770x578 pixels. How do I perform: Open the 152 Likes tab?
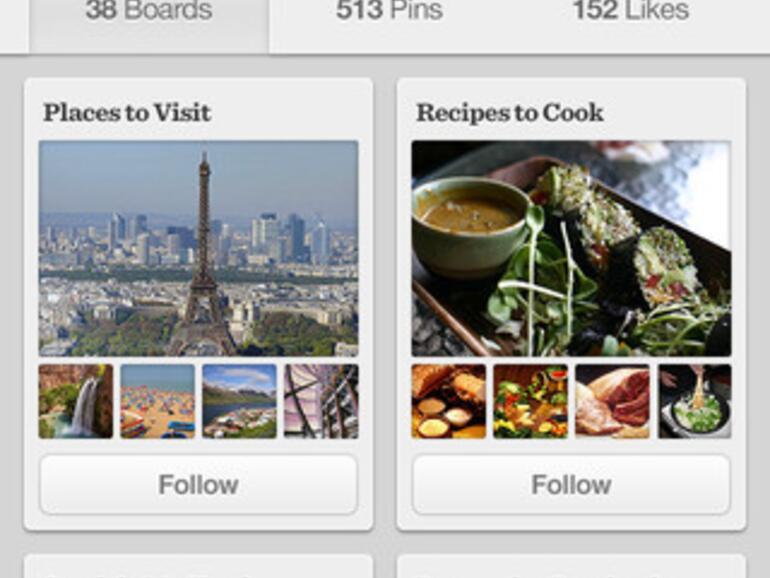(x=630, y=14)
